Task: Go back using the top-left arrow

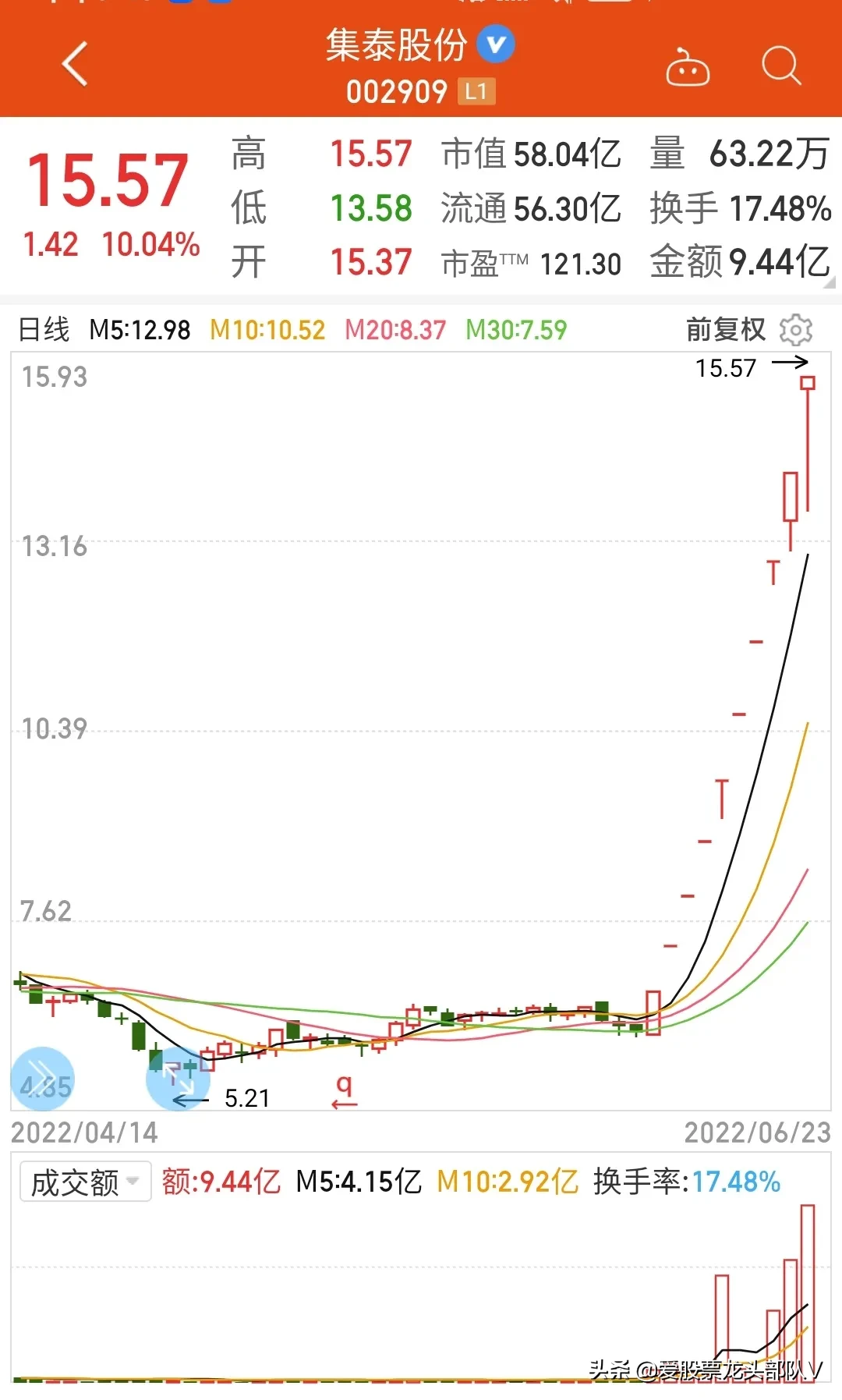Action: point(75,64)
